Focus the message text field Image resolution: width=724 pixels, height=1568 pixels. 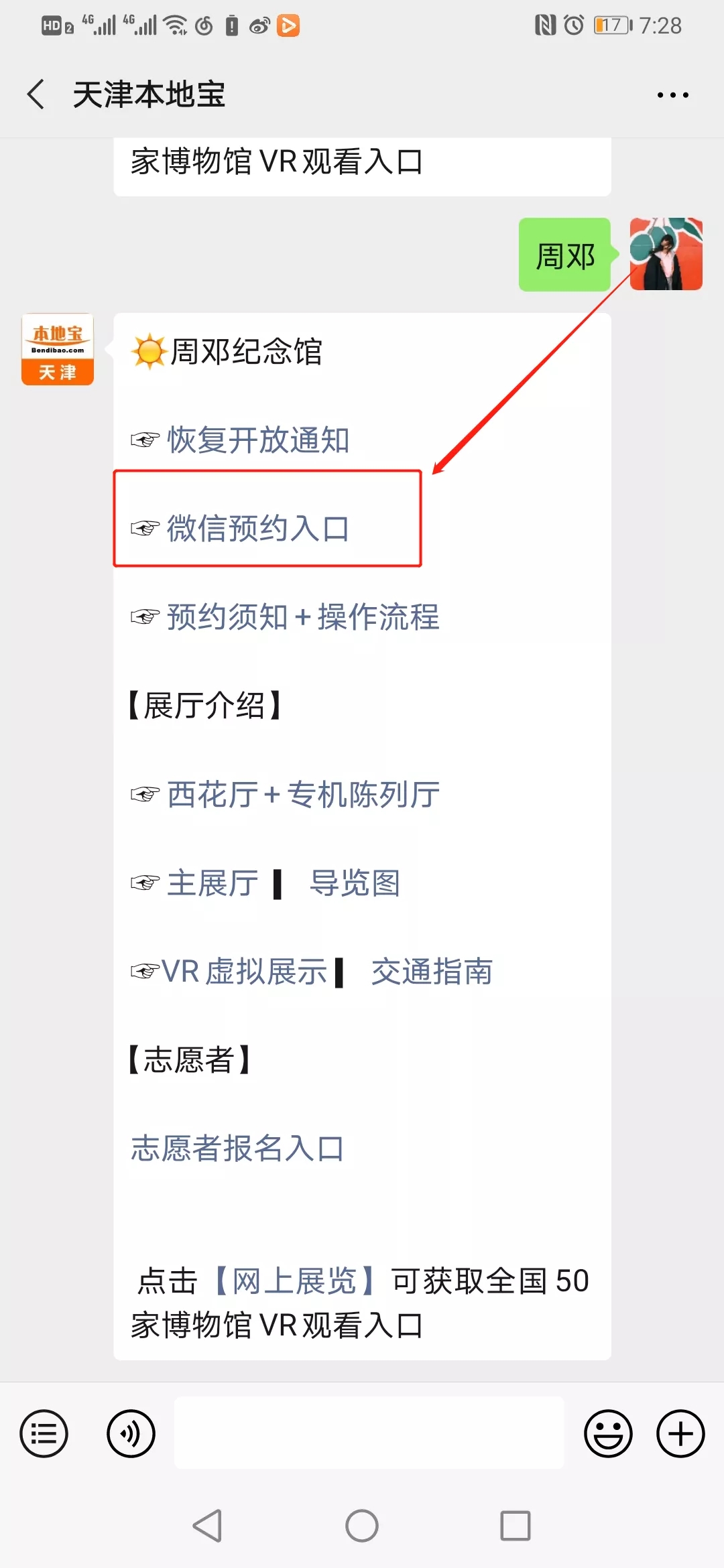click(x=369, y=1433)
